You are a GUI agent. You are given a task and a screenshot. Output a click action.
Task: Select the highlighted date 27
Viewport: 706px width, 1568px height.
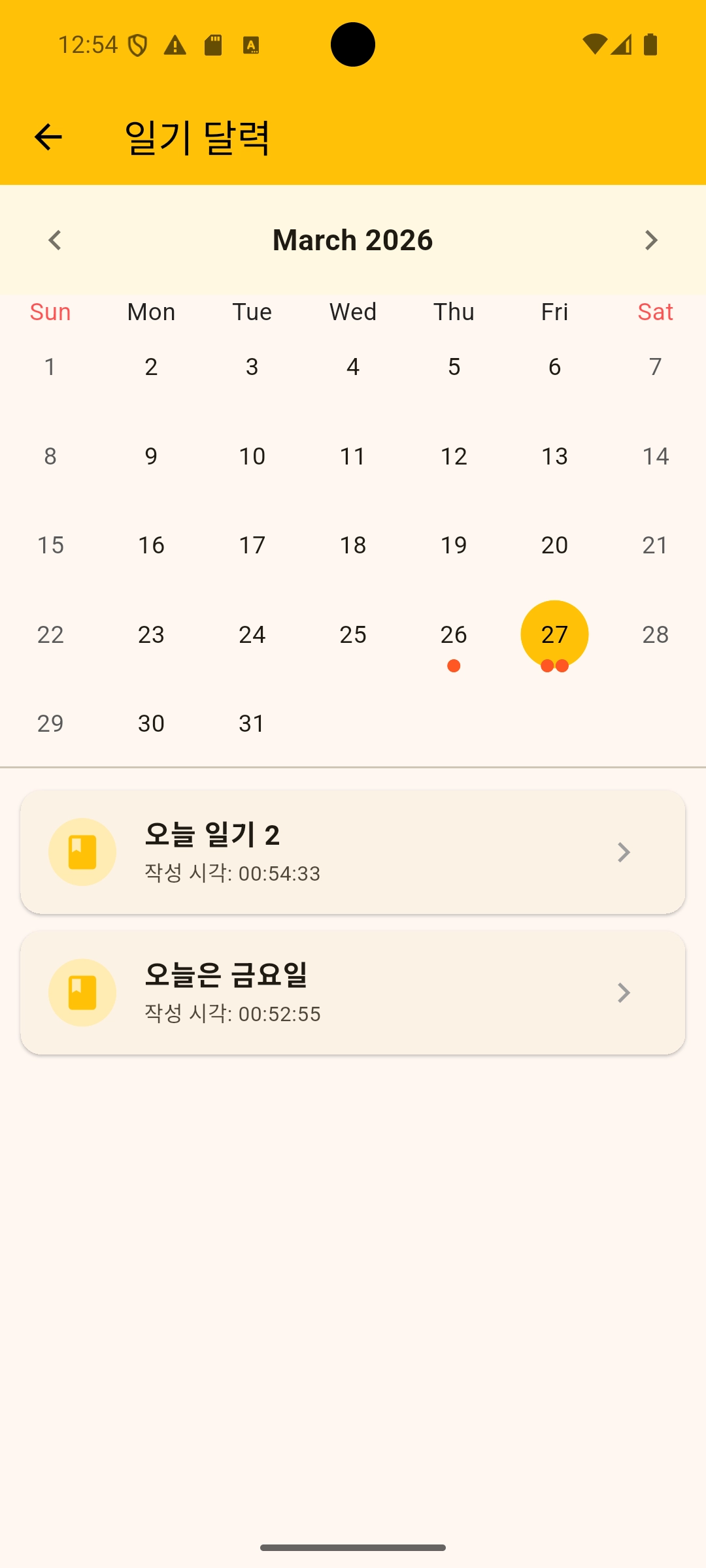click(x=554, y=634)
